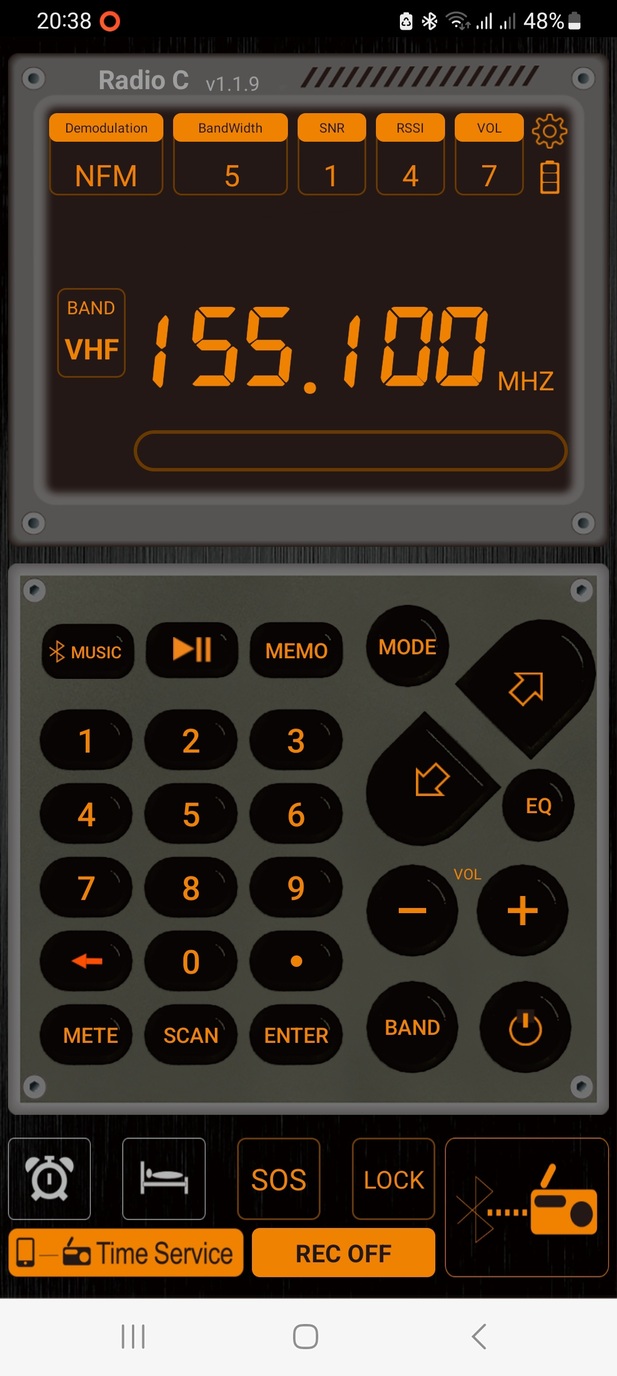Switch radio band with BAND button

[412, 1028]
